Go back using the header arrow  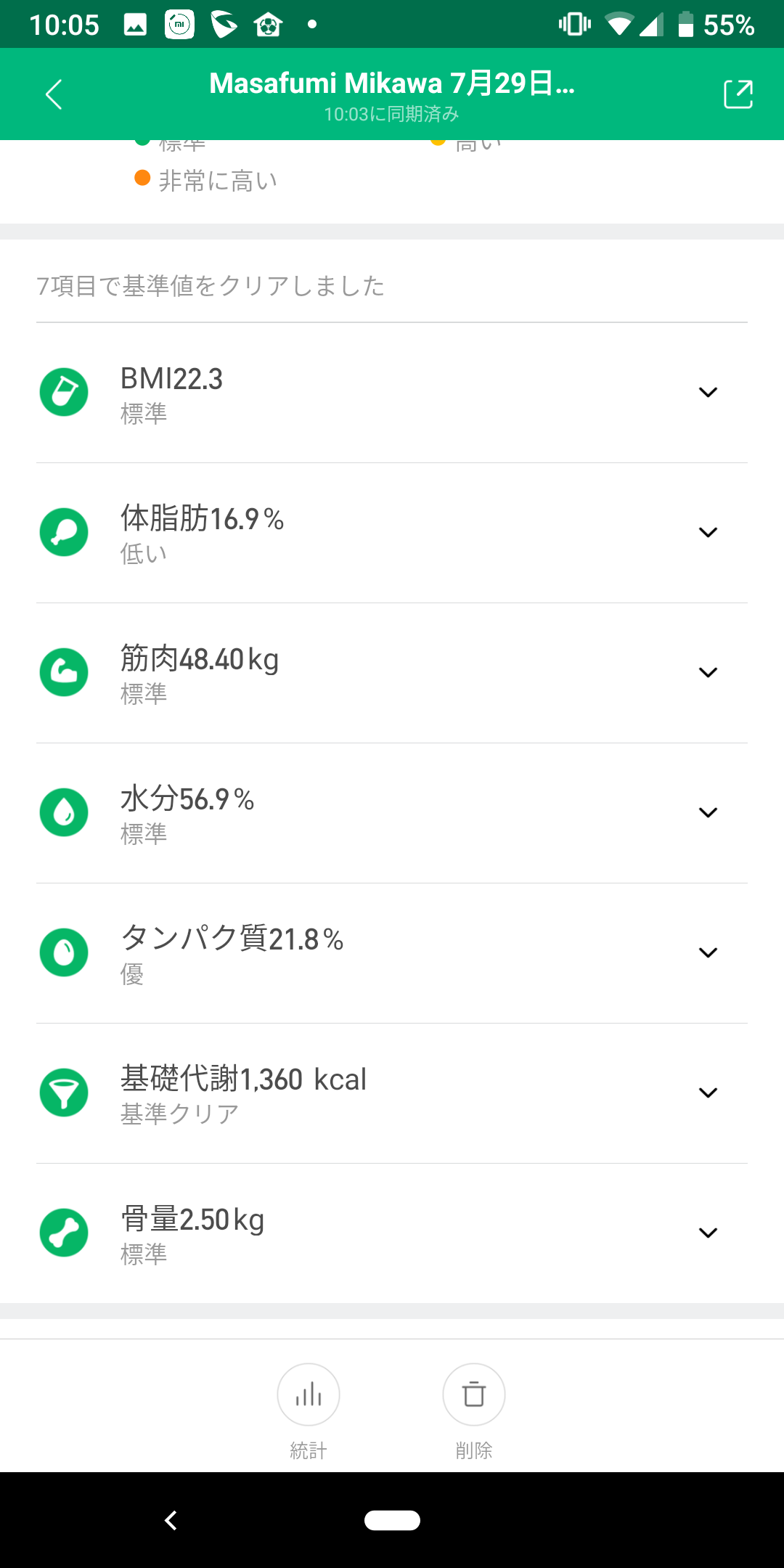tap(54, 94)
